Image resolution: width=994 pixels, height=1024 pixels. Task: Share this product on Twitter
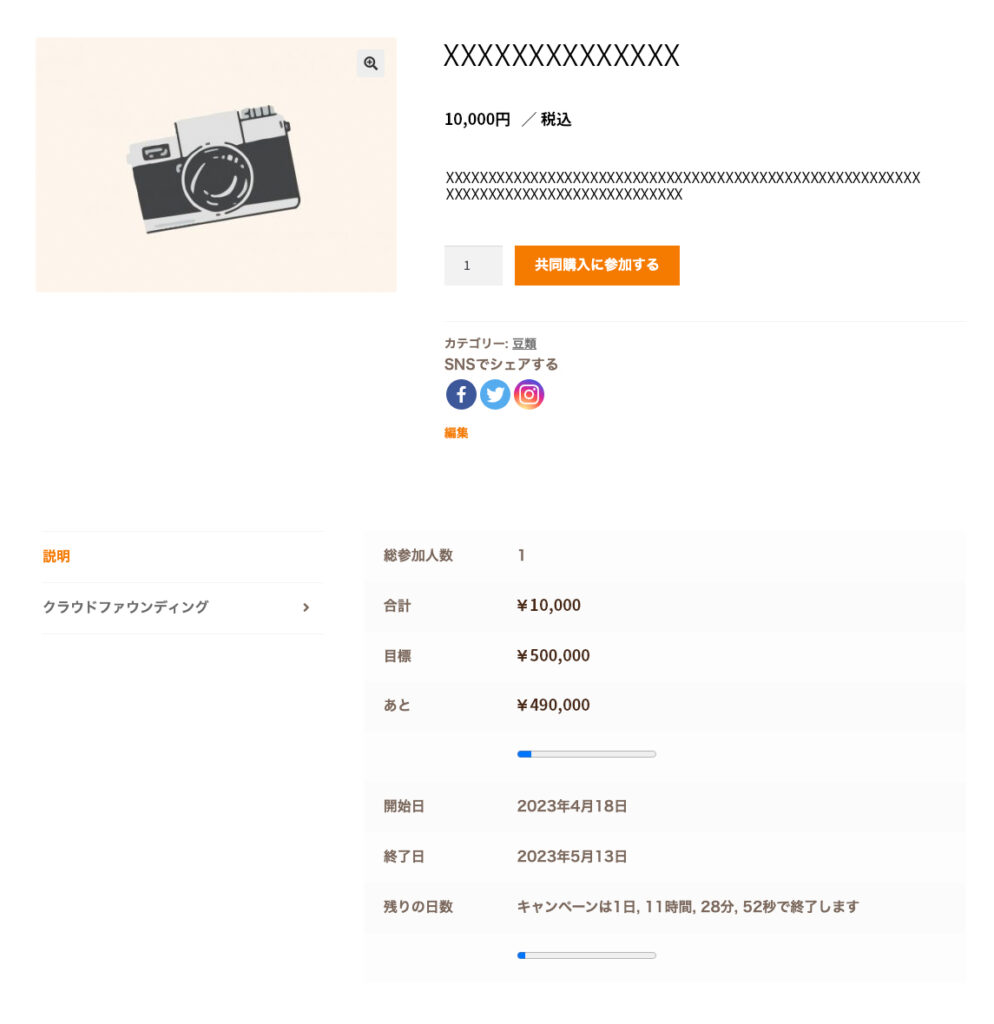pos(495,395)
